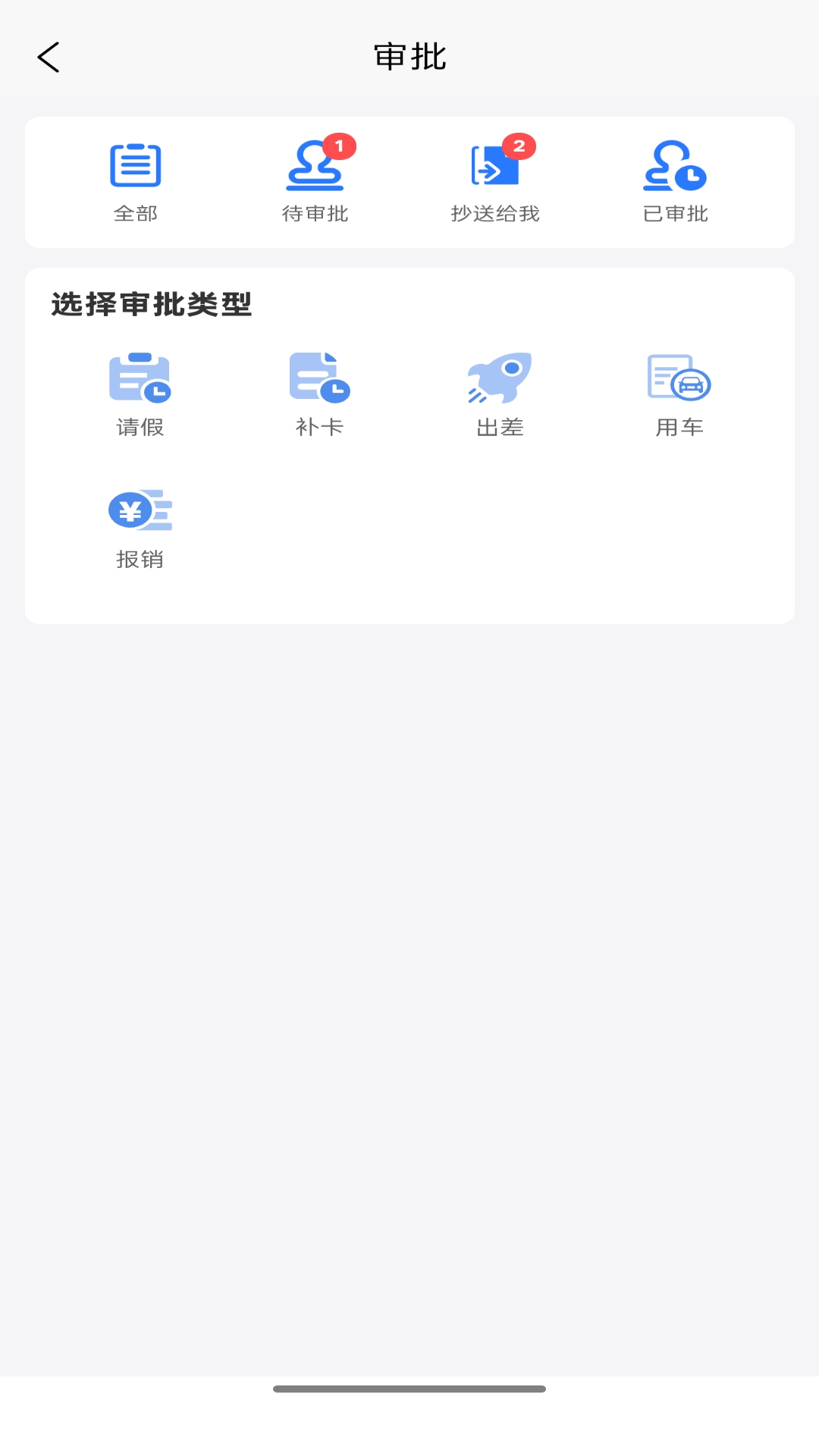Viewport: 819px width, 1456px height.
Task: Click the back arrow
Action: [x=49, y=57]
